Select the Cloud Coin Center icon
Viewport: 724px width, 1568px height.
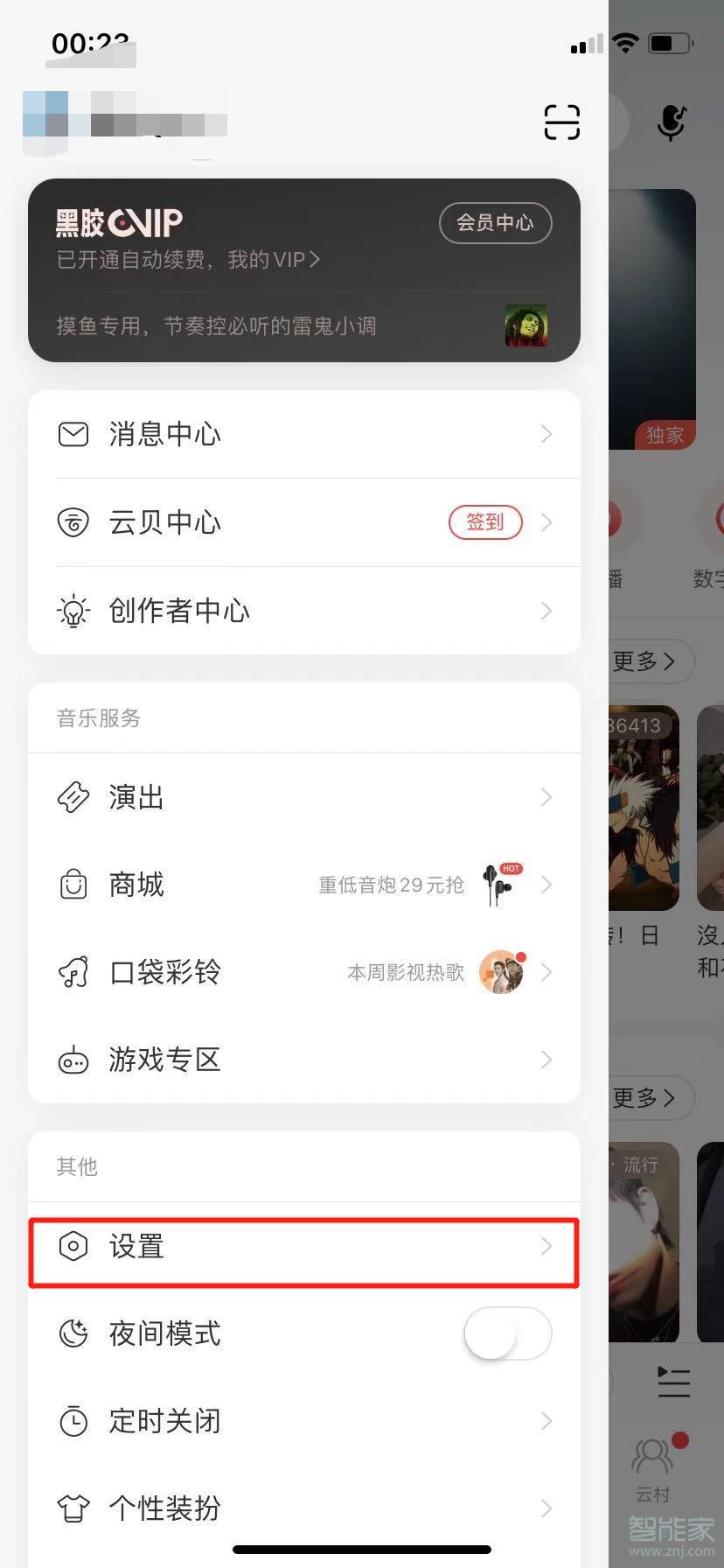point(74,522)
